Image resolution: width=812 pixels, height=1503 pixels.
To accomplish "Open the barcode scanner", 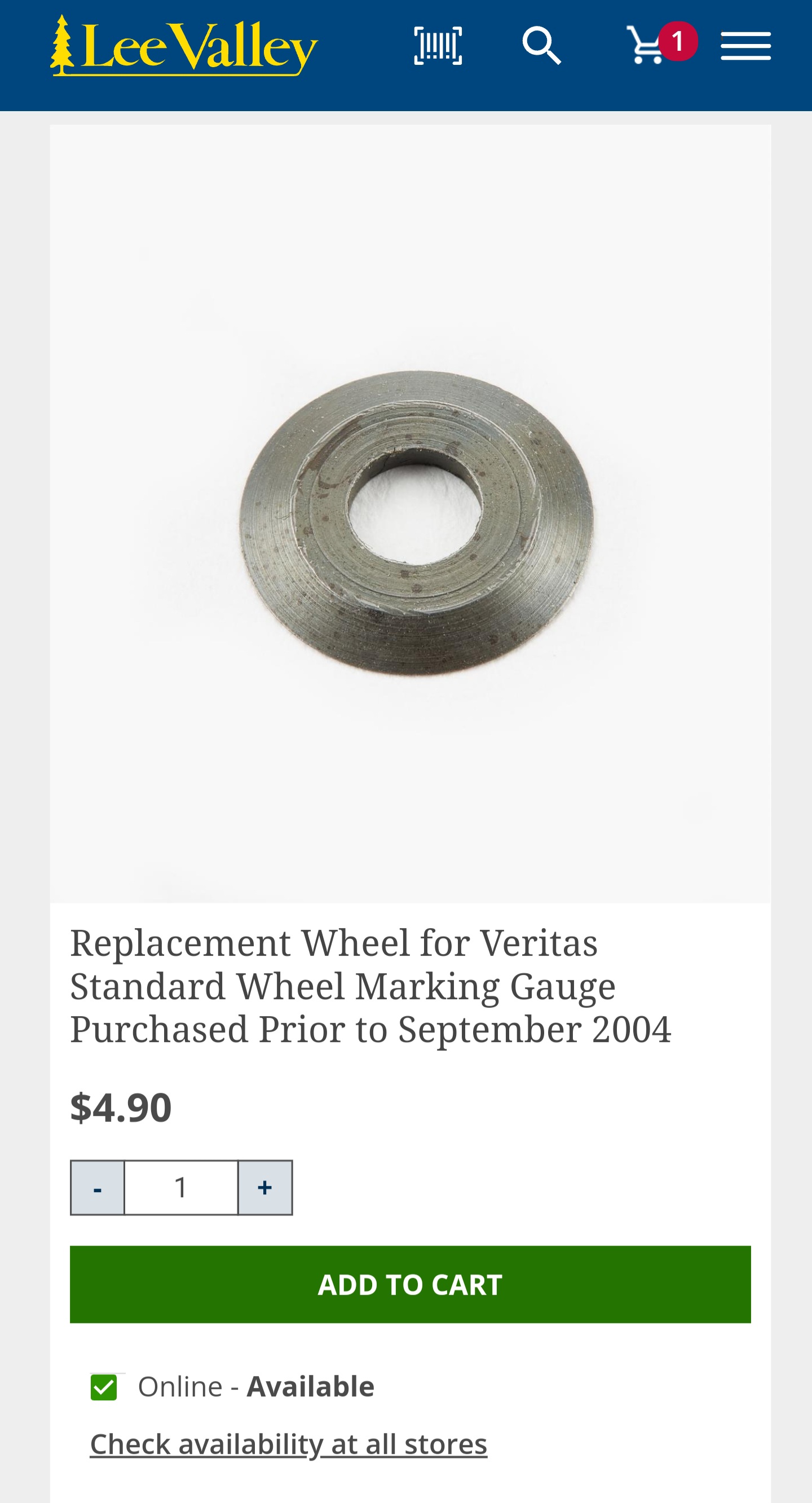I will tap(438, 46).
